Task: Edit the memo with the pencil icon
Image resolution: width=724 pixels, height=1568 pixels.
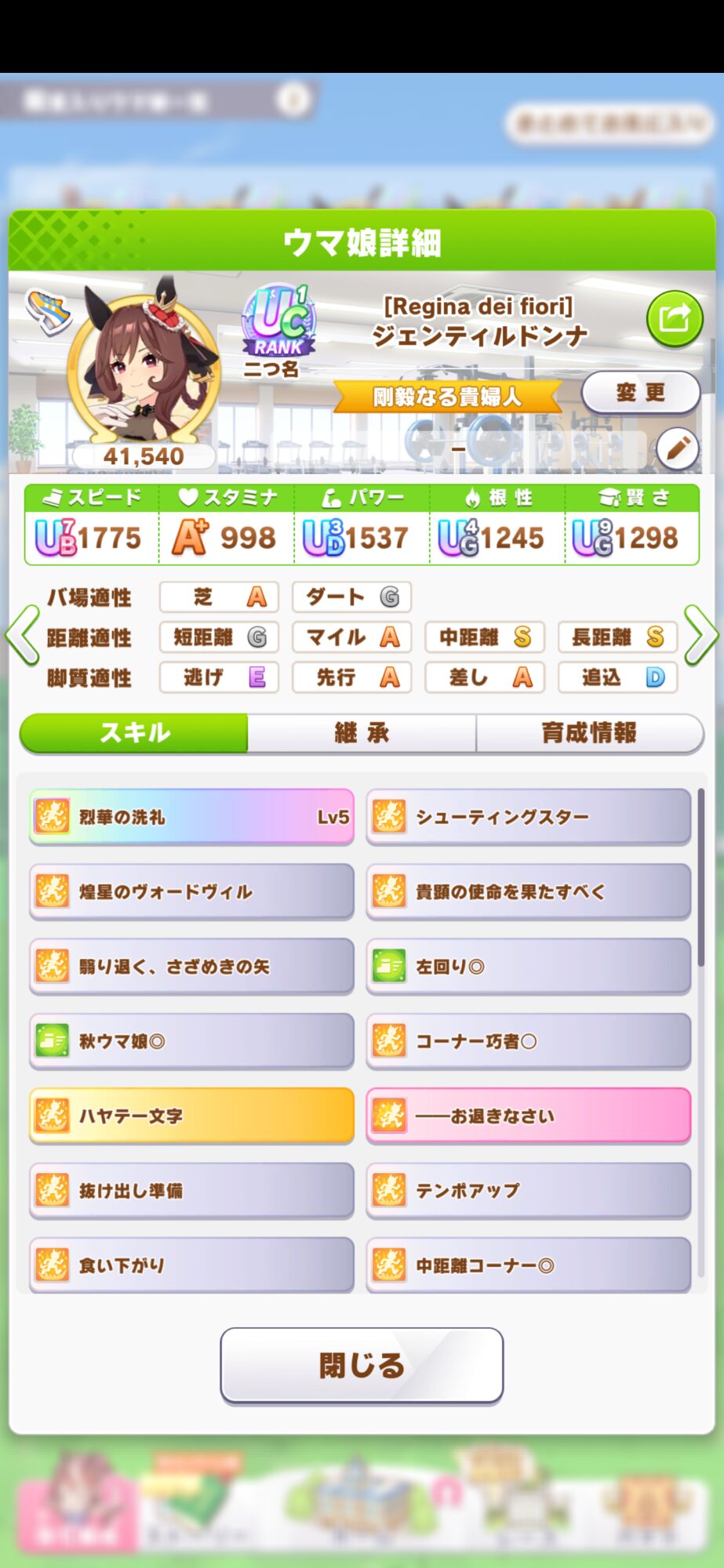Action: (x=677, y=448)
